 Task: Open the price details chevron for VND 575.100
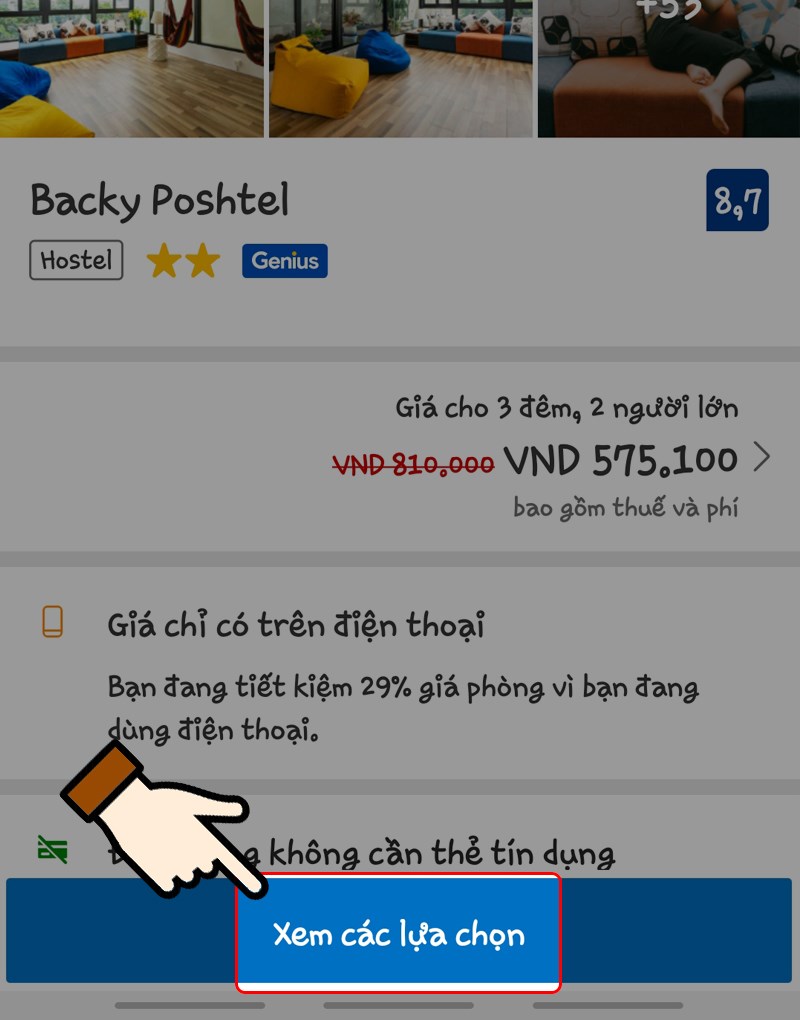tap(762, 458)
